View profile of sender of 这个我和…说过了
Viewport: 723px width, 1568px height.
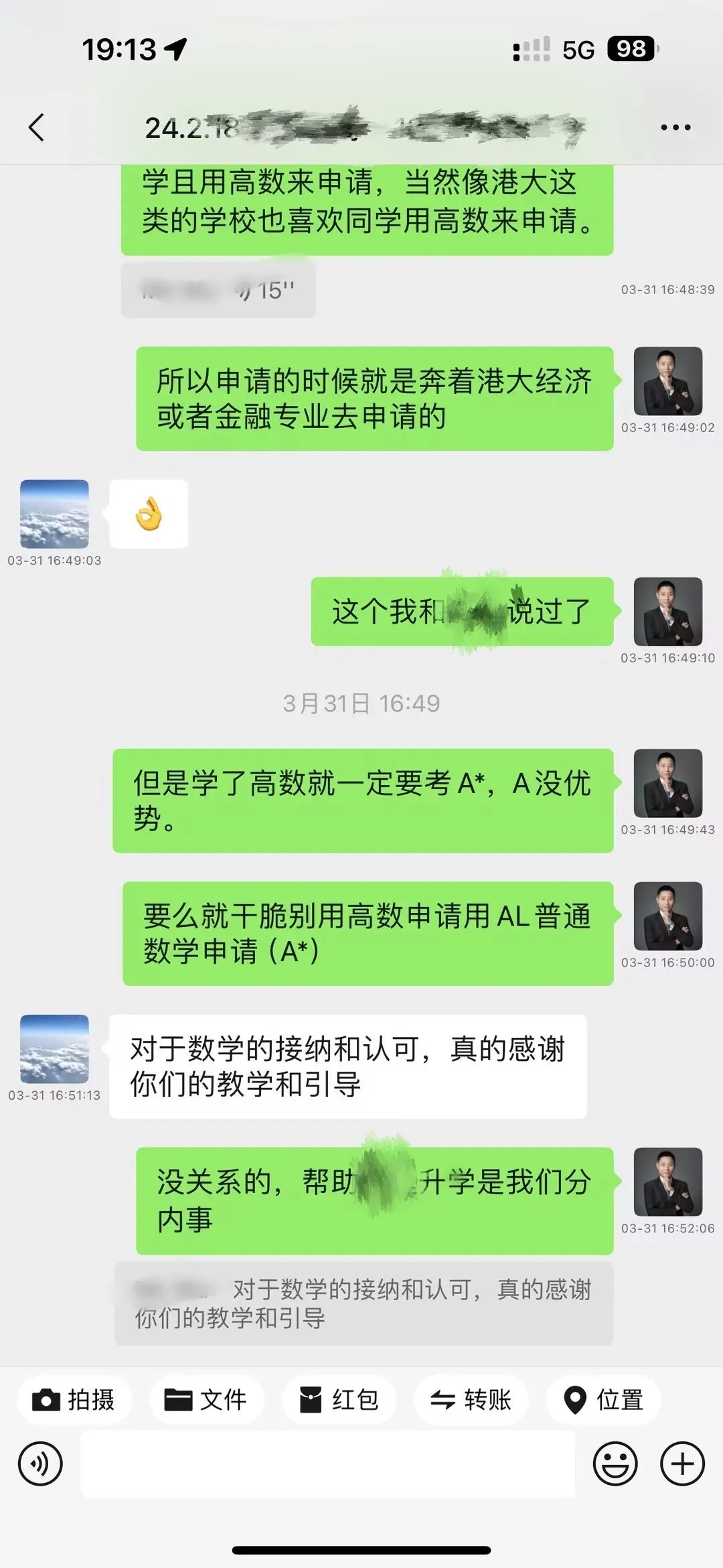667,612
